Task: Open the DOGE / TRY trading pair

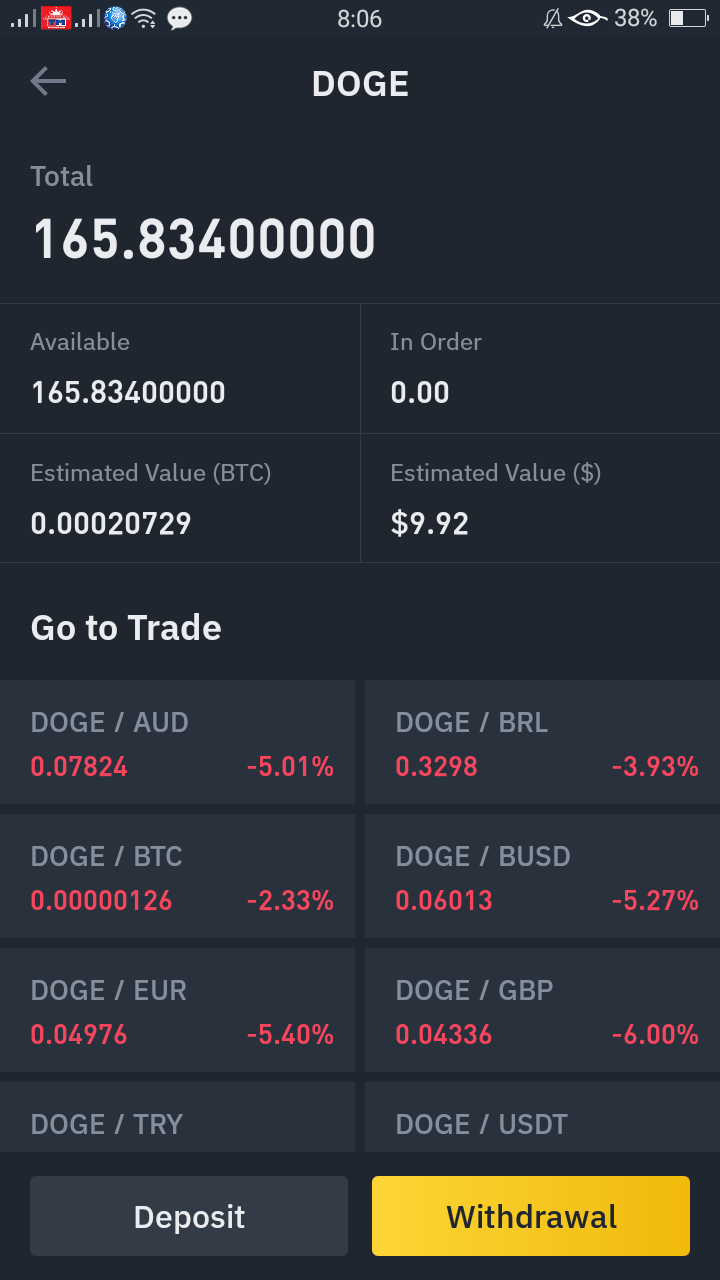Action: coord(177,1117)
